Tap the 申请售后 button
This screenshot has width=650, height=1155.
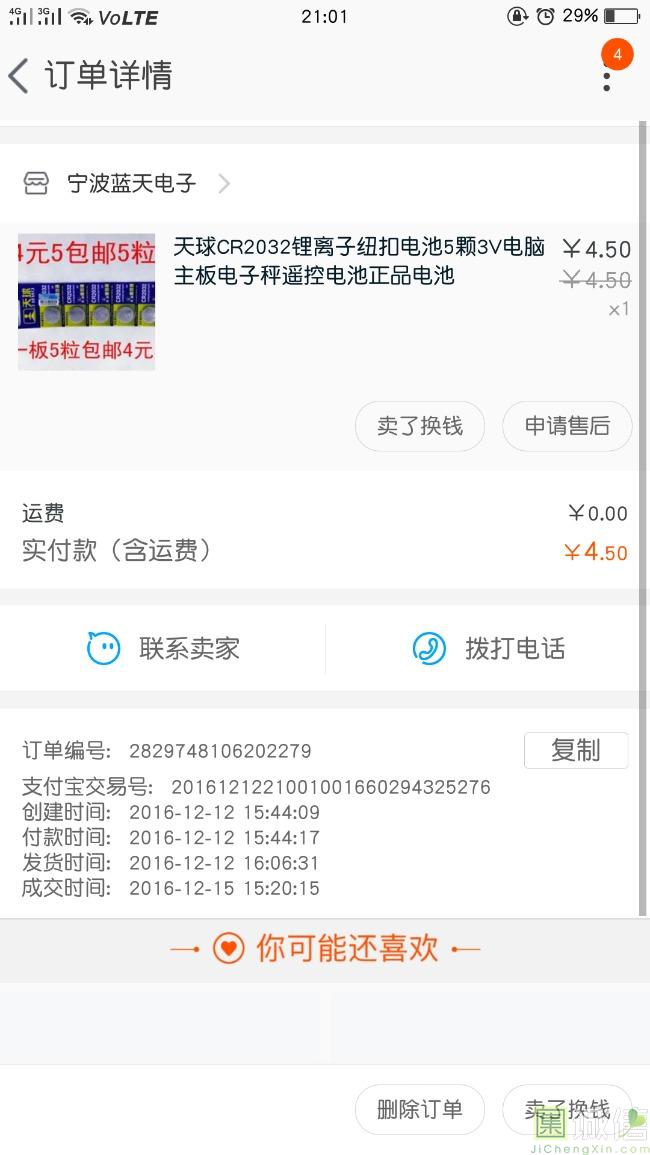(567, 426)
